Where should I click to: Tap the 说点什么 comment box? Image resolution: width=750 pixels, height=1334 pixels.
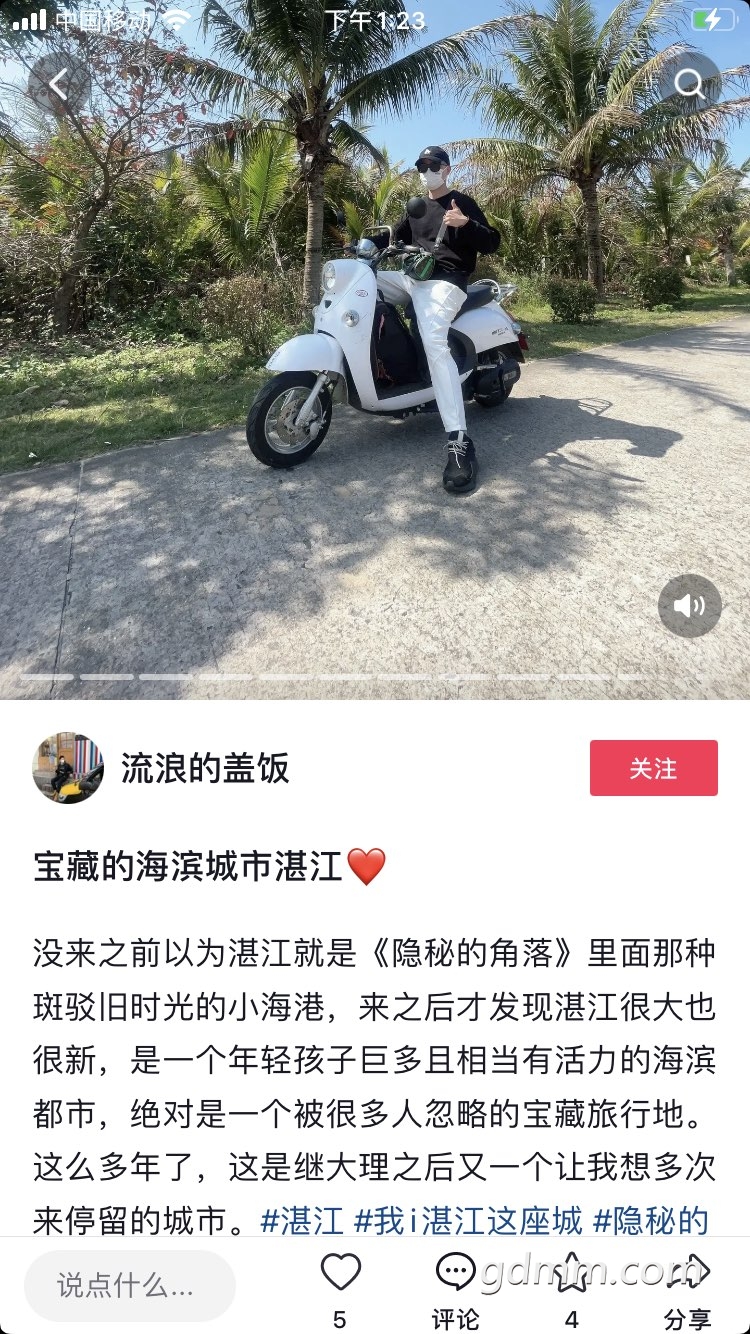click(130, 1286)
